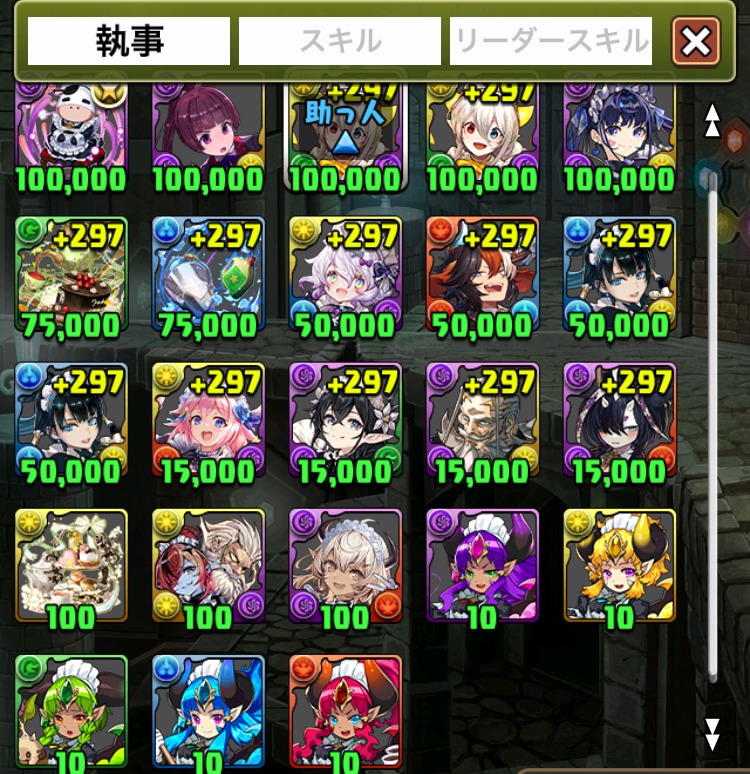750x774 pixels.
Task: Jump to bottom with the double down arrow
Action: click(712, 734)
